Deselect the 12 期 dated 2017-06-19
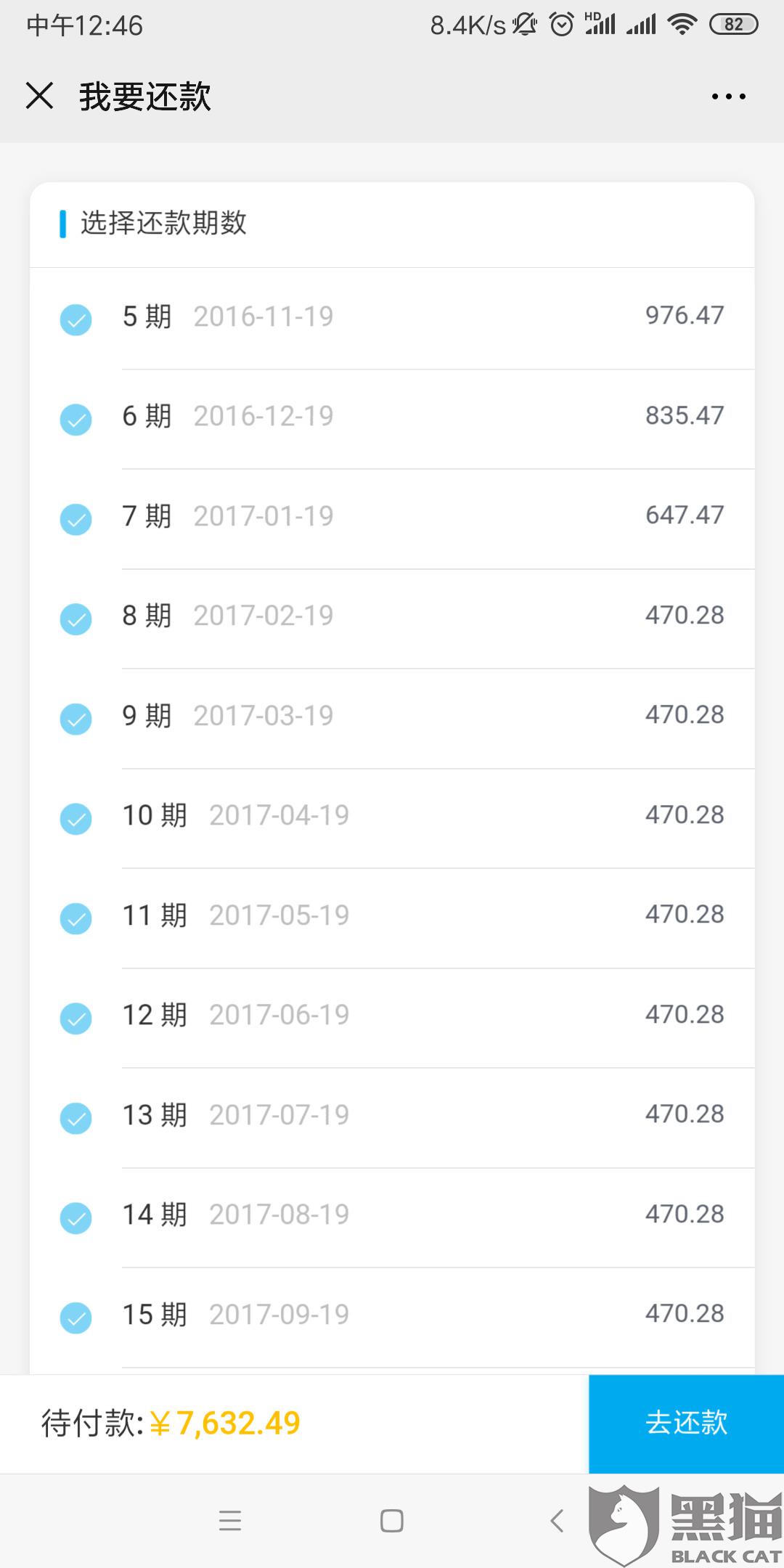Image resolution: width=784 pixels, height=1568 pixels. pyautogui.click(x=75, y=1018)
